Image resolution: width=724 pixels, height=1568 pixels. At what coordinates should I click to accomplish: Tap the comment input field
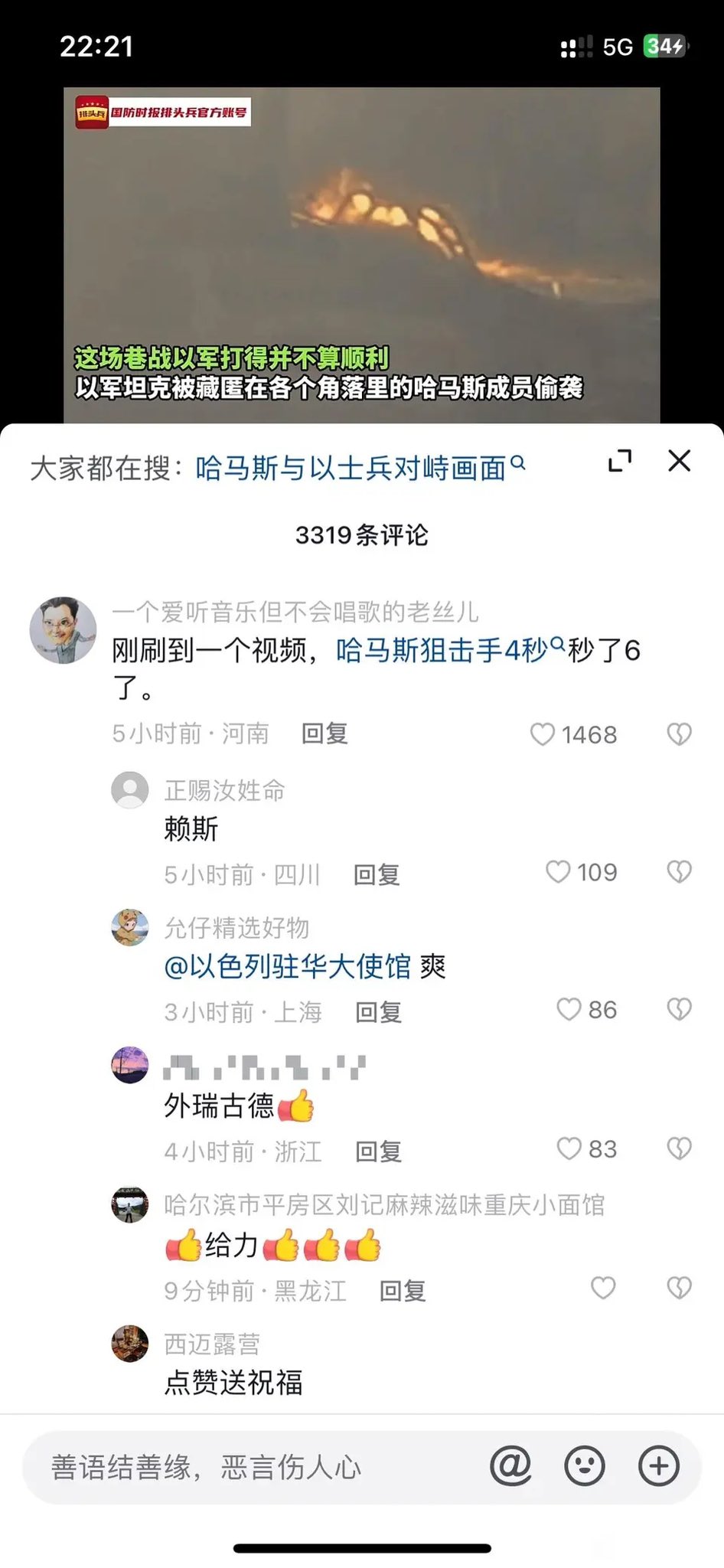pyautogui.click(x=253, y=1467)
